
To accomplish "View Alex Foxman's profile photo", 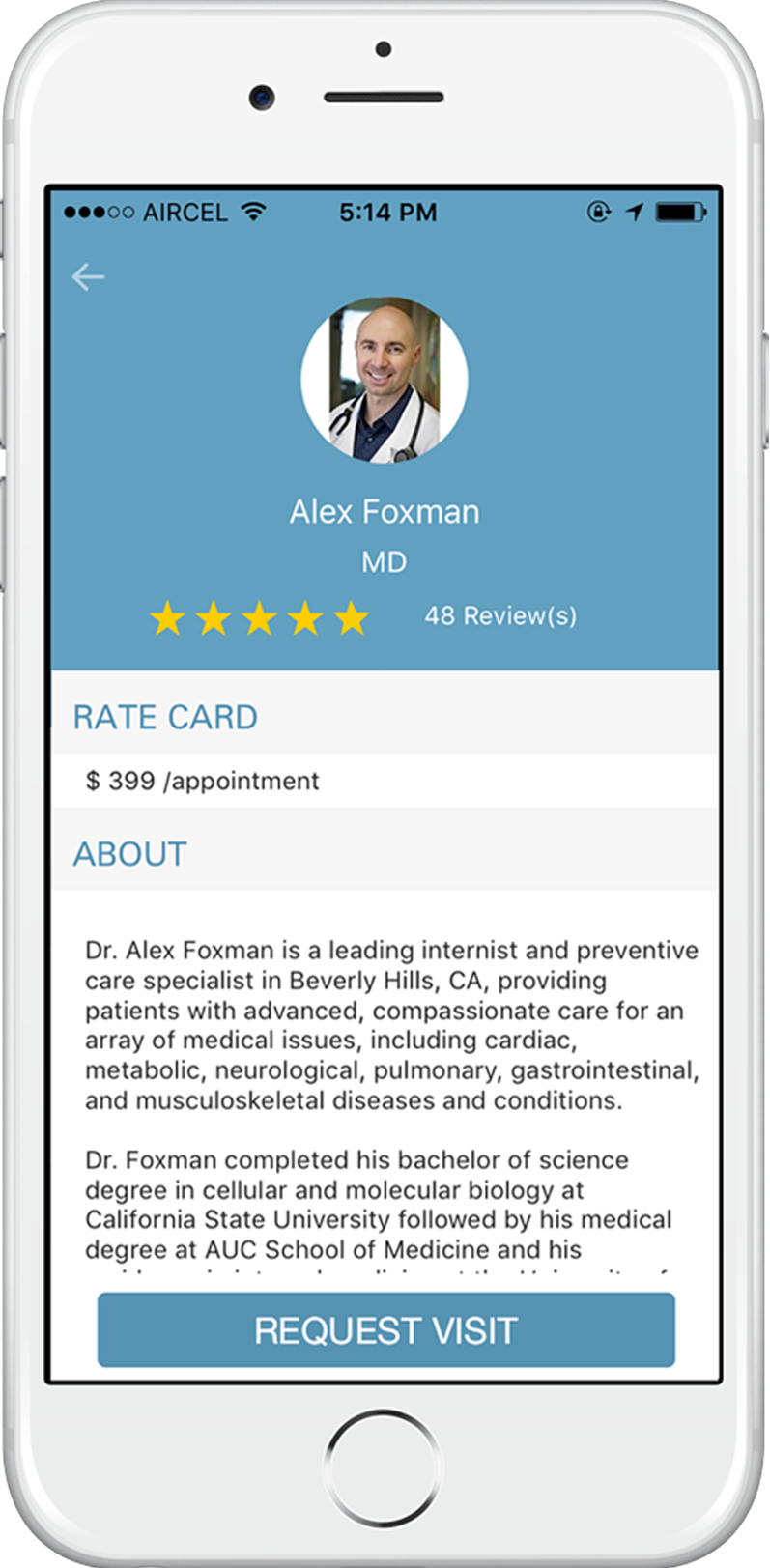I will point(385,380).
